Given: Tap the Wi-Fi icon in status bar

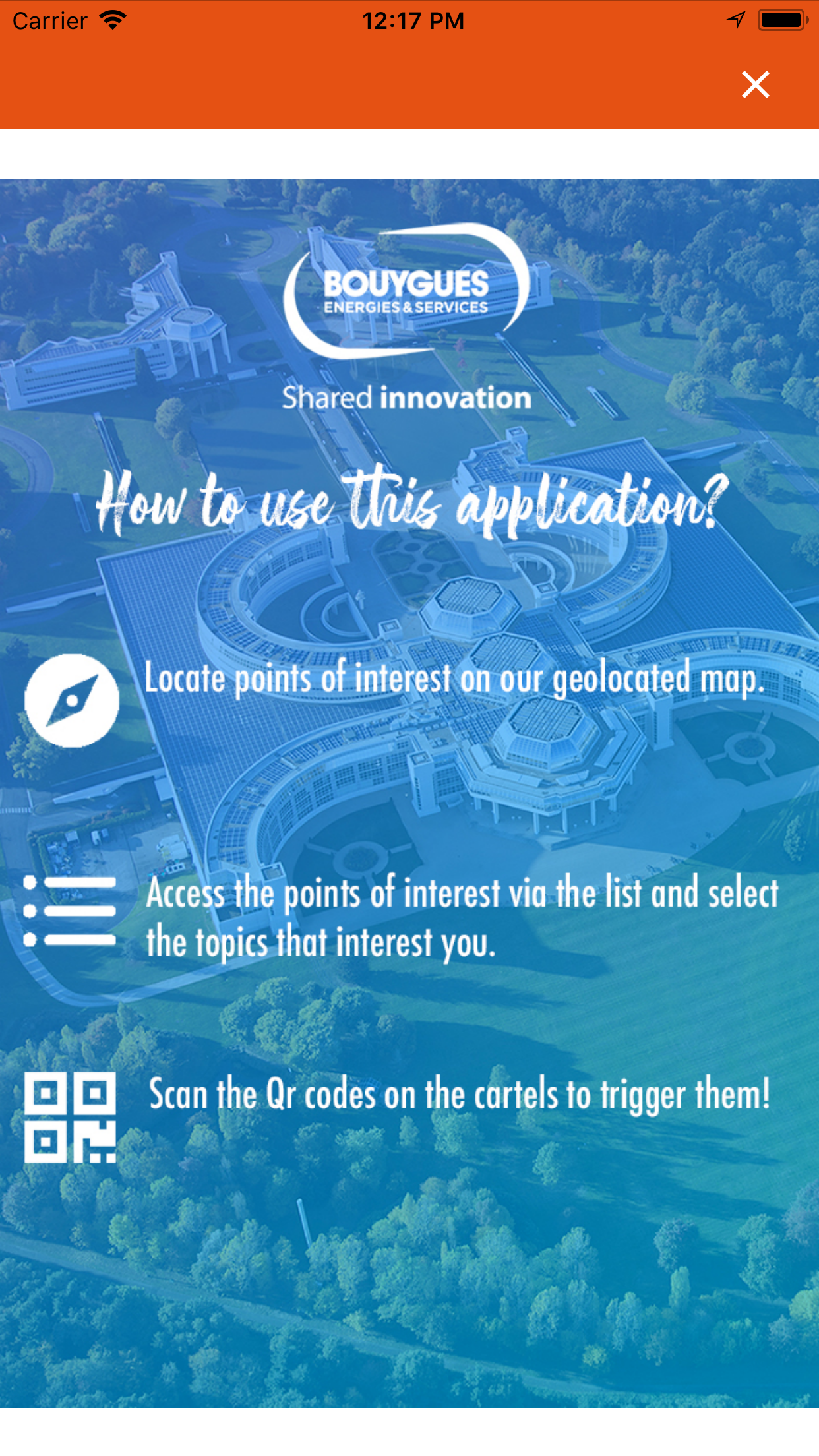Looking at the screenshot, I should tap(111, 20).
